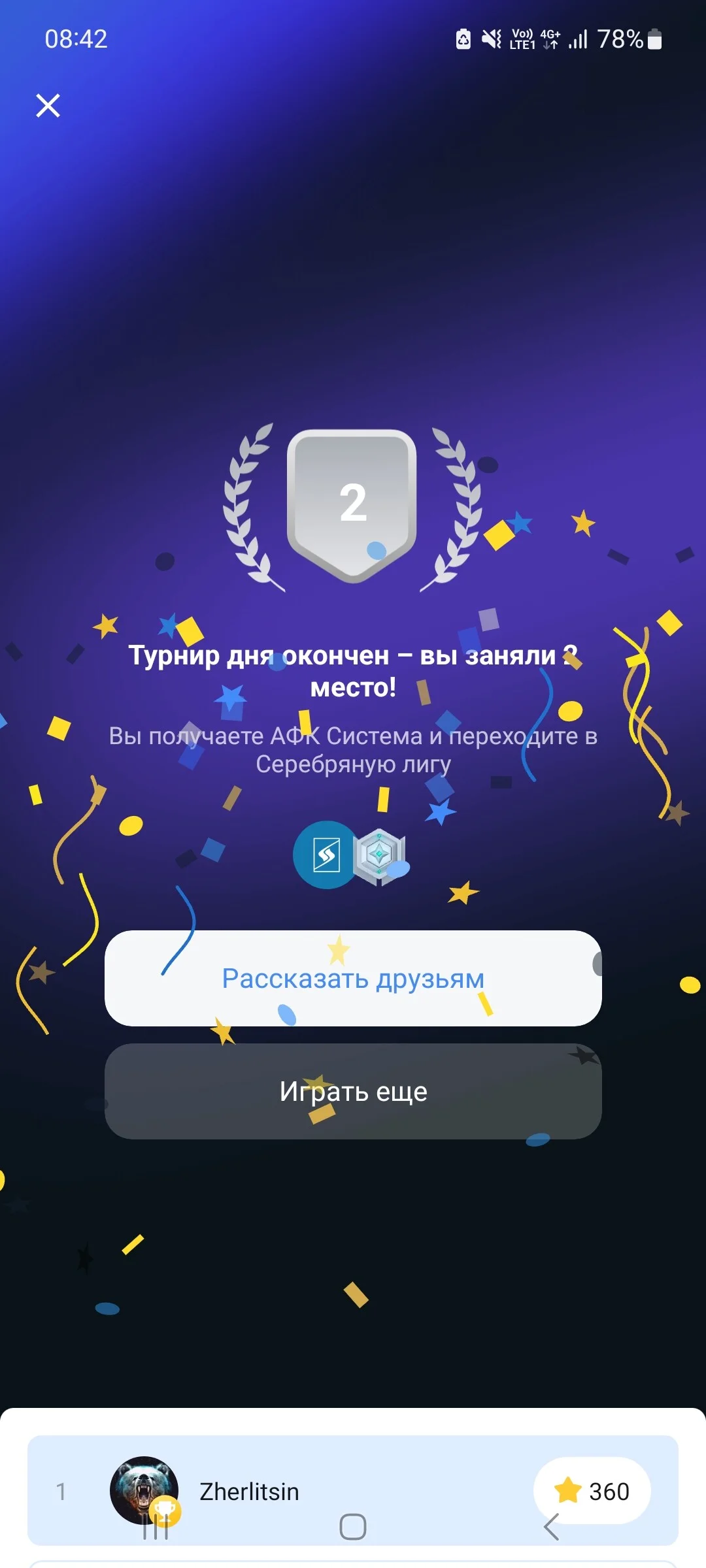Open Zherlitsin's leaderboard row
The height and width of the screenshot is (1568, 706).
[353, 1490]
